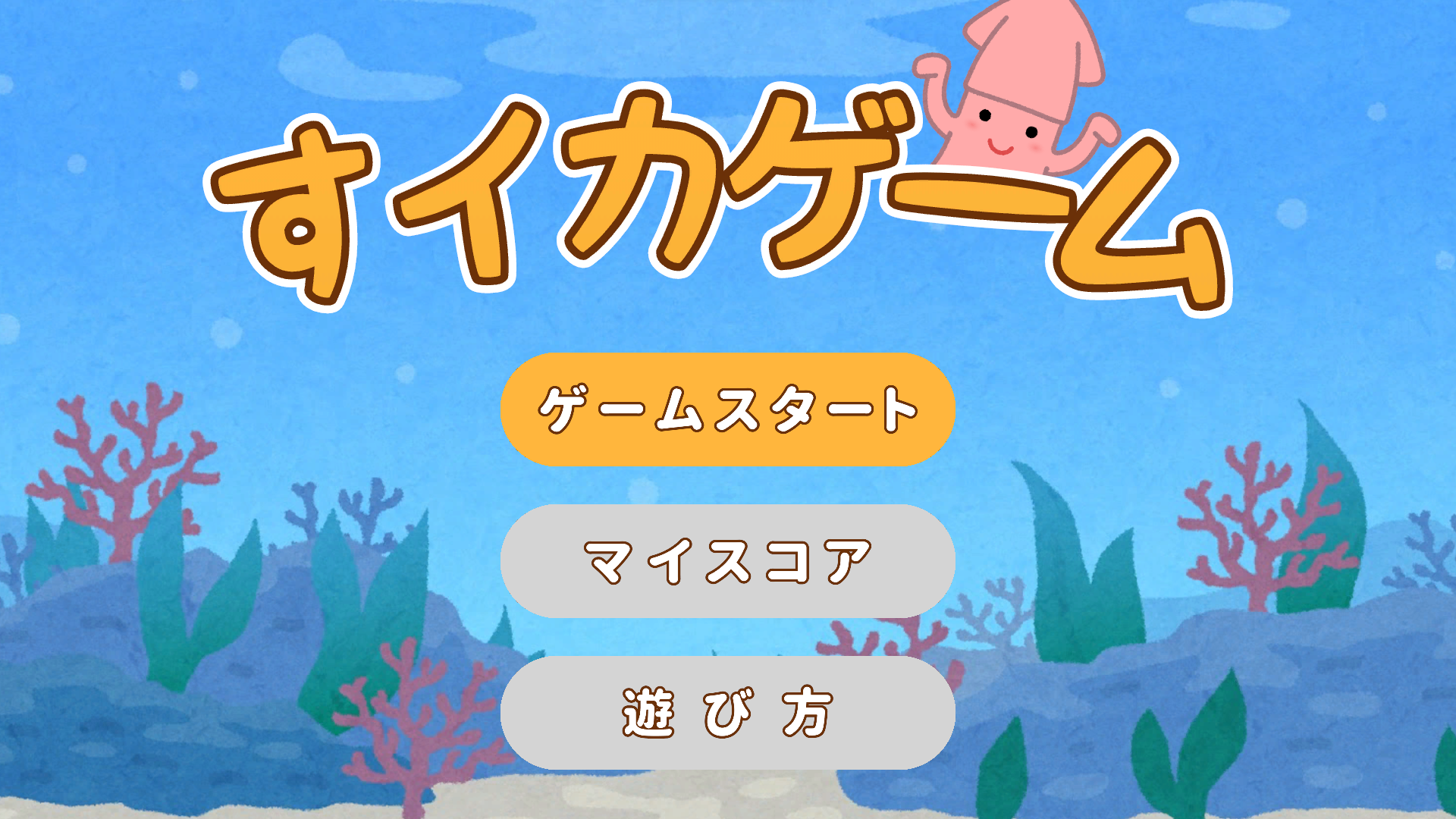This screenshot has width=1456, height=819.
Task: Open マイスコア to view scores
Action: [x=727, y=561]
